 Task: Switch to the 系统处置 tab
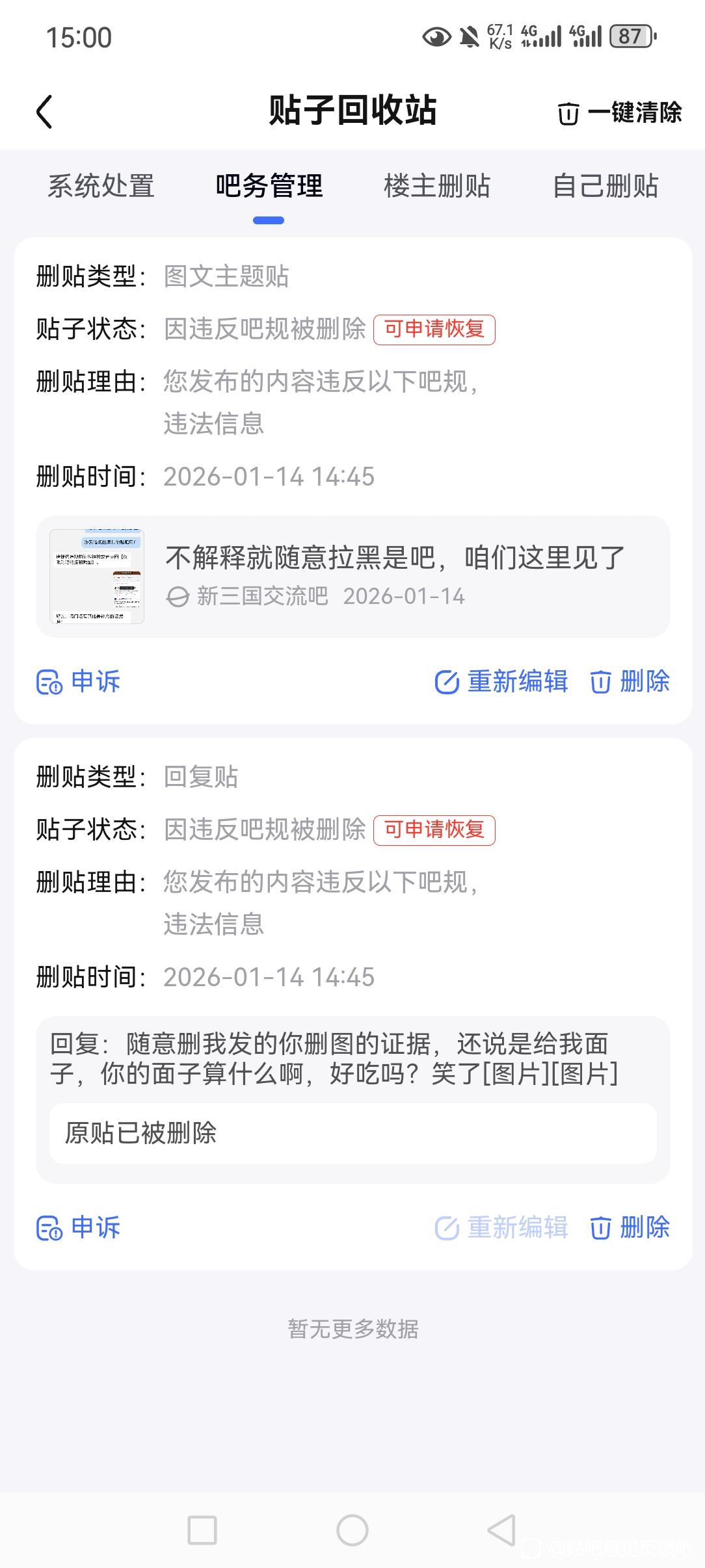click(x=101, y=186)
